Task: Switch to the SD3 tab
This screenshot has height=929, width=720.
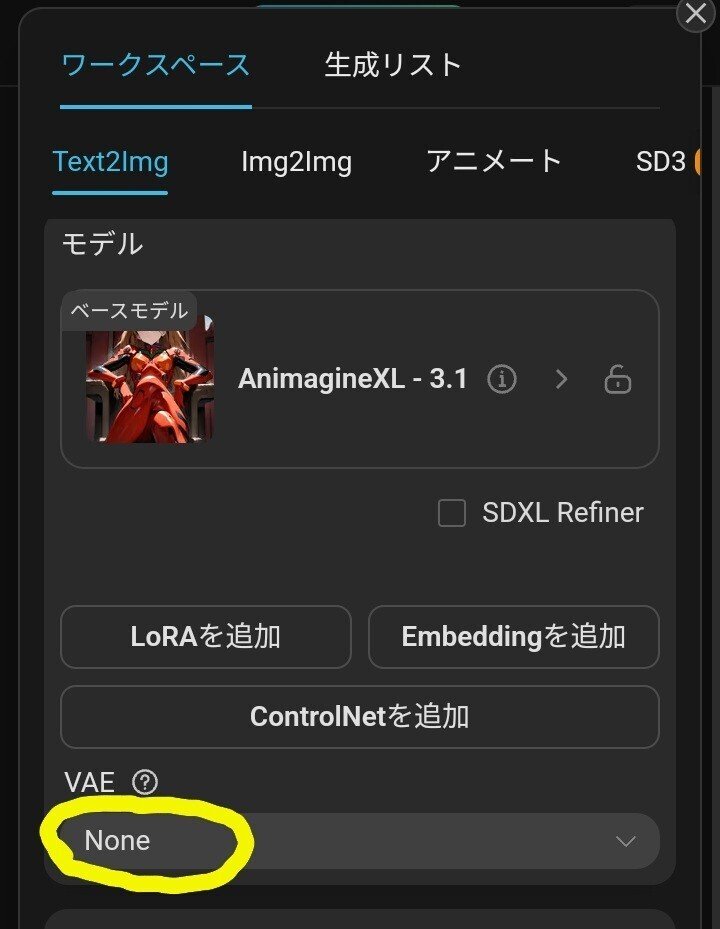Action: [662, 162]
